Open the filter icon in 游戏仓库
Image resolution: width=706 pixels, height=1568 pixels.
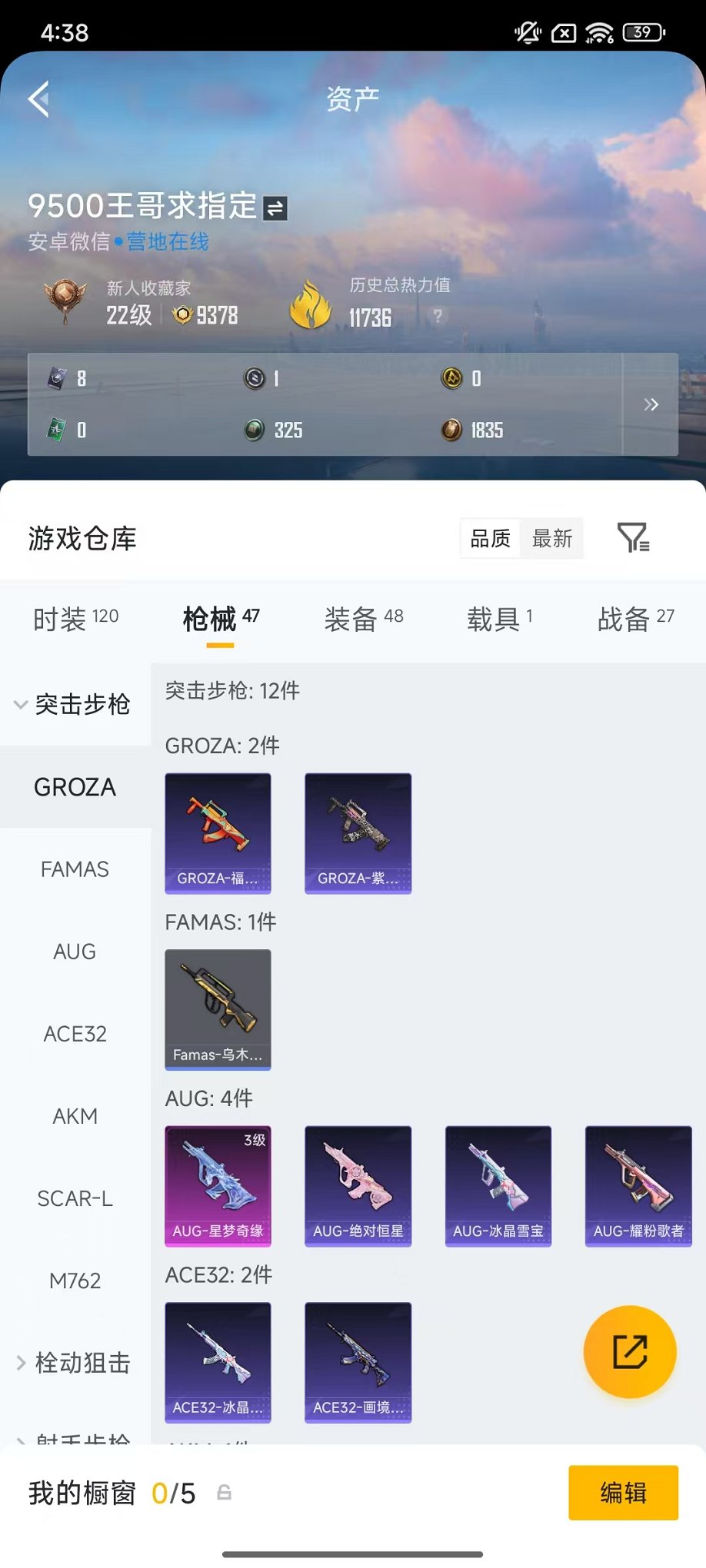pos(633,538)
